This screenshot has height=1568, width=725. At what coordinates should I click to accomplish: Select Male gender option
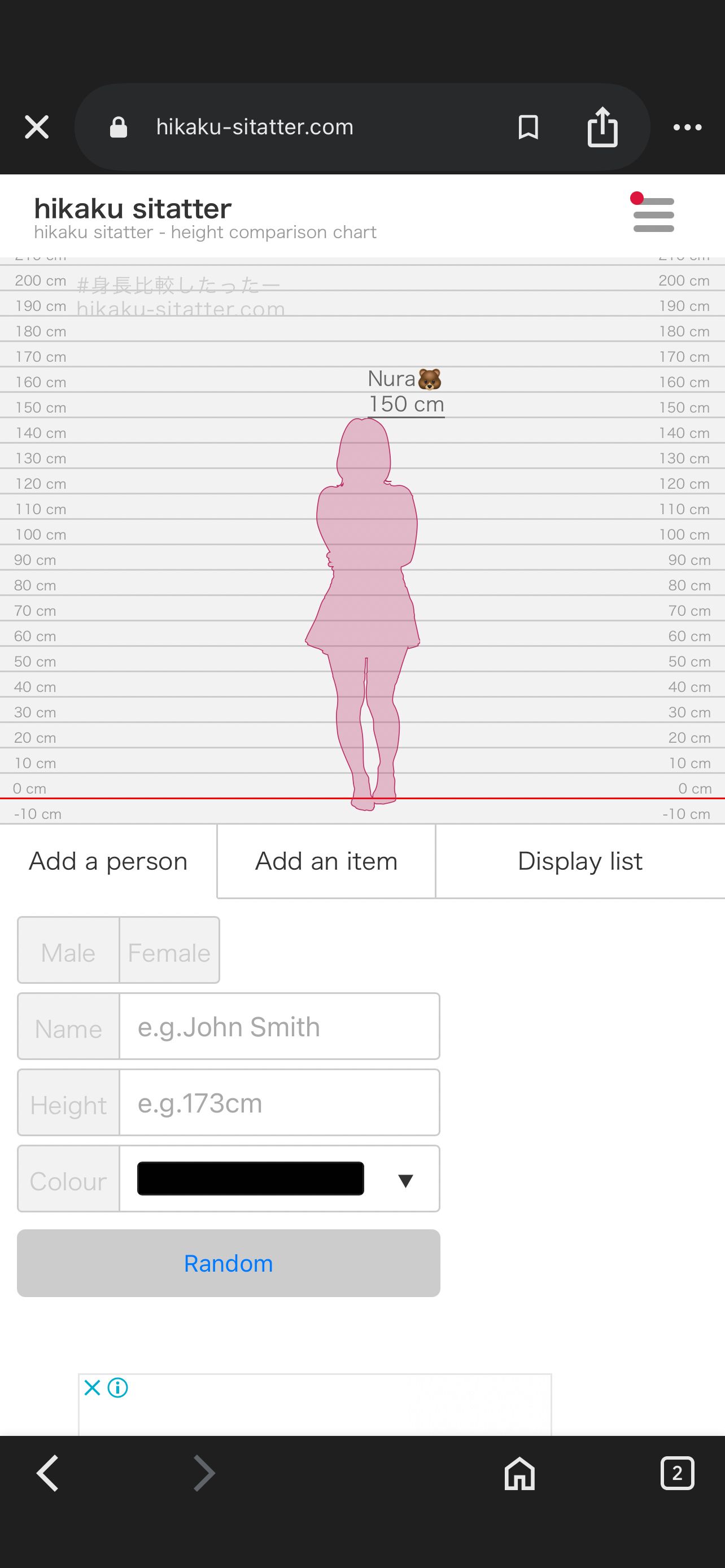pyautogui.click(x=68, y=952)
